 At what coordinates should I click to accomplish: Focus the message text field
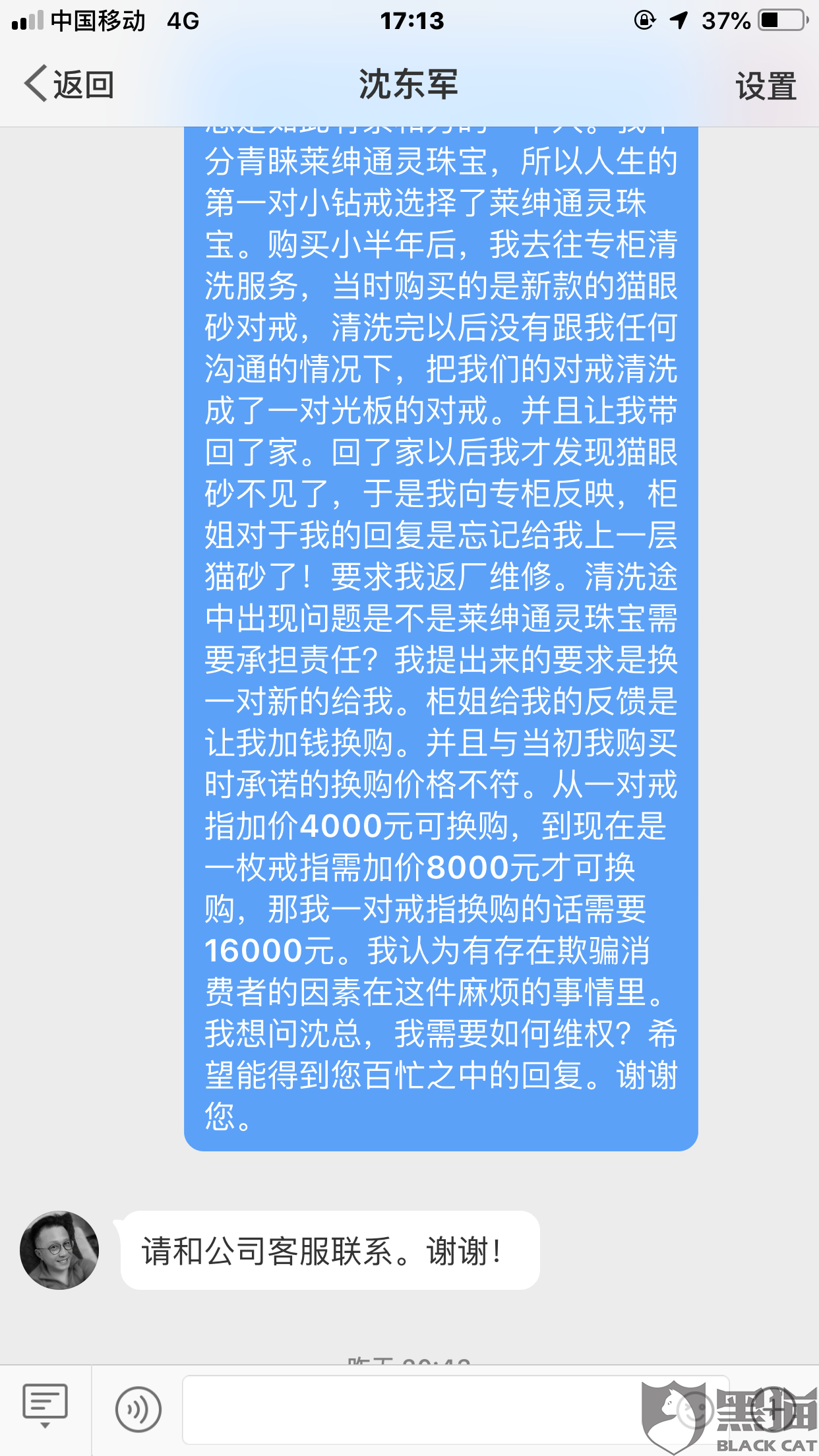click(409, 1409)
